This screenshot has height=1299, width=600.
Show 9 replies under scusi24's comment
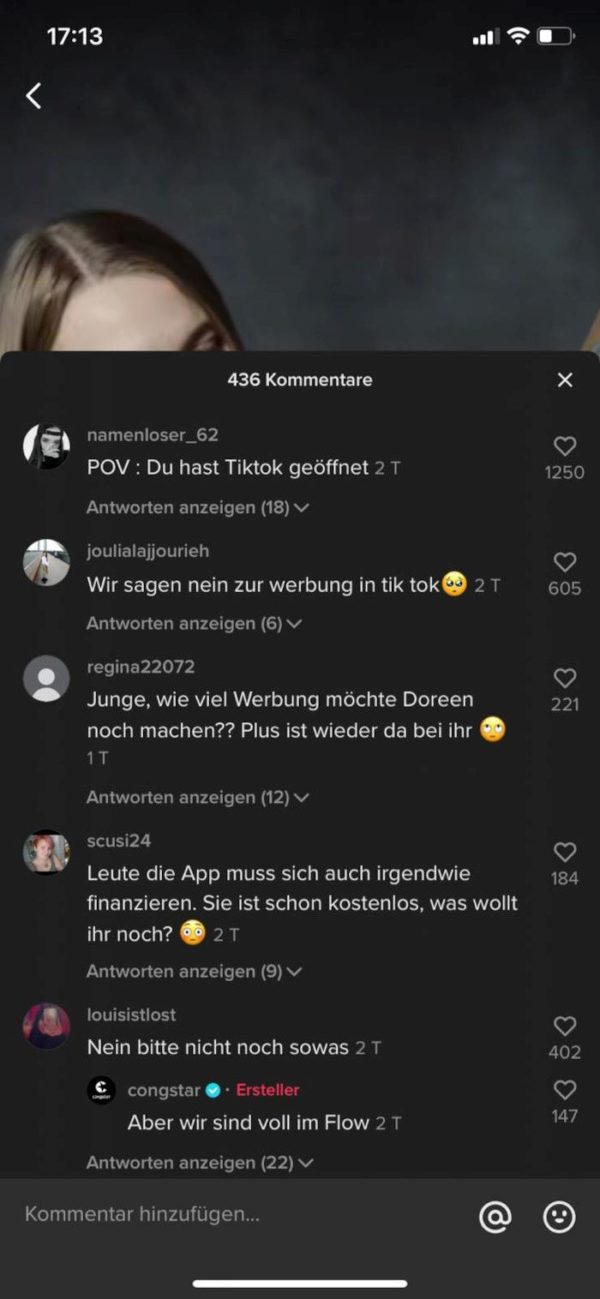194,972
